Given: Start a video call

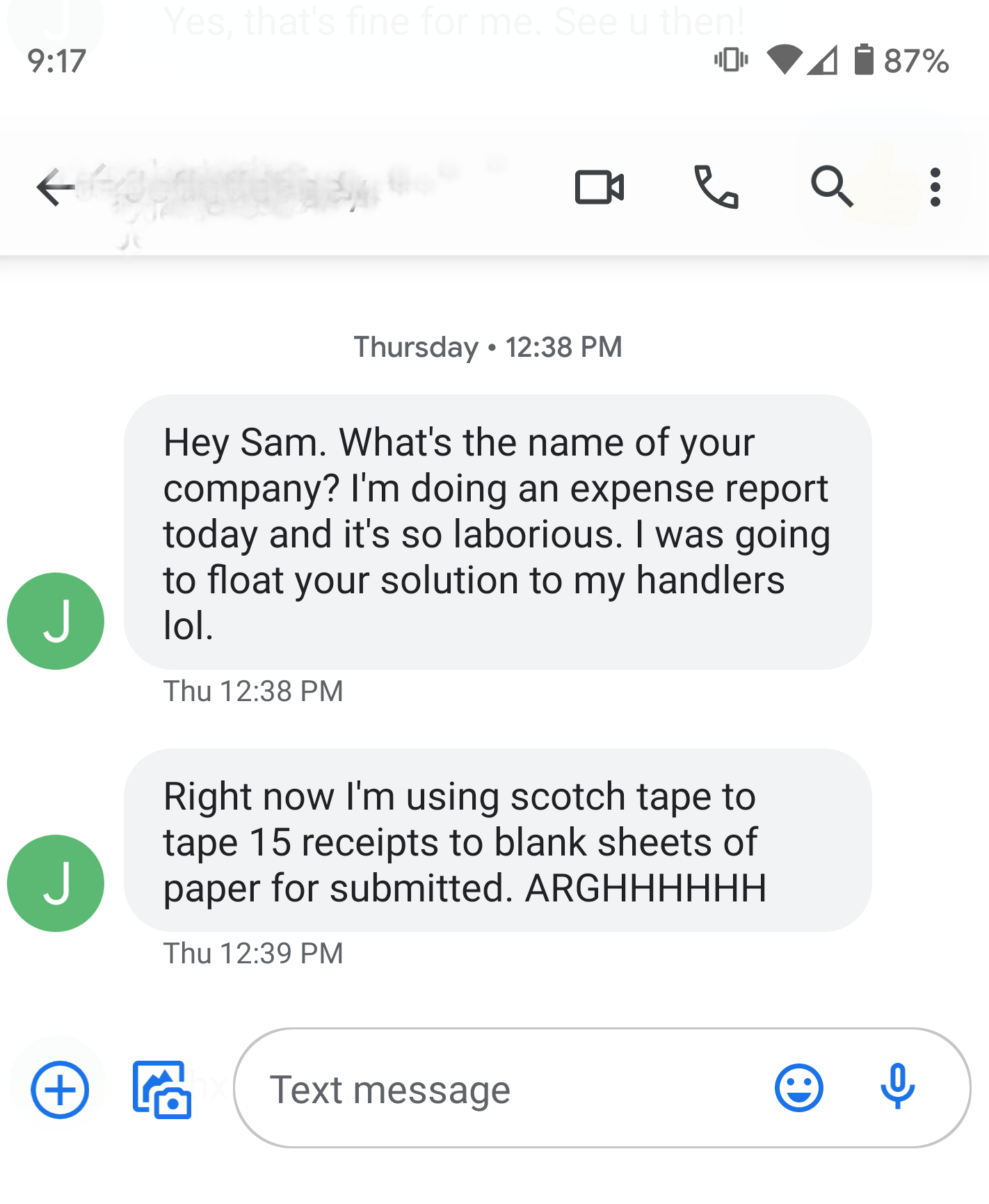Looking at the screenshot, I should [x=600, y=187].
